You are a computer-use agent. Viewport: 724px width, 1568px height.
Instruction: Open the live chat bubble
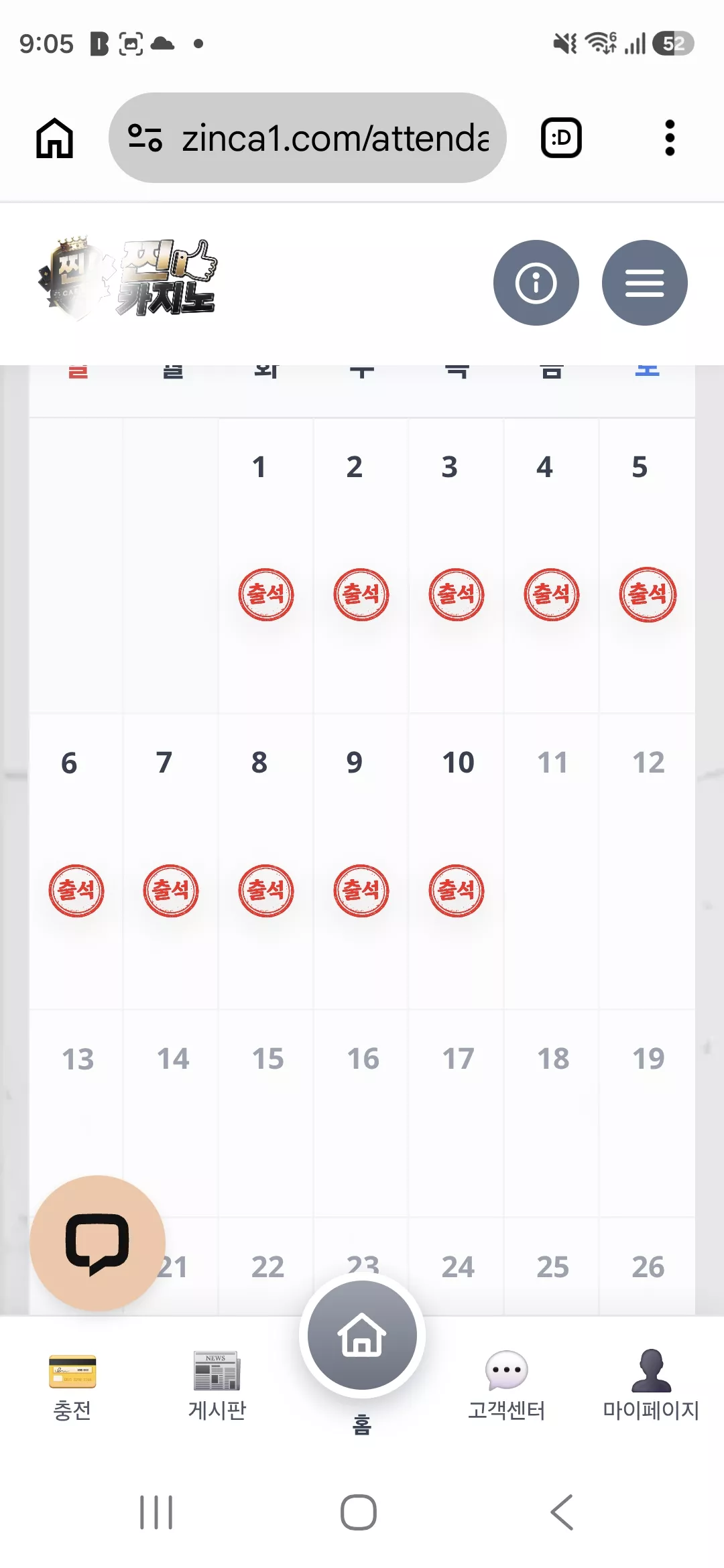(x=98, y=1243)
